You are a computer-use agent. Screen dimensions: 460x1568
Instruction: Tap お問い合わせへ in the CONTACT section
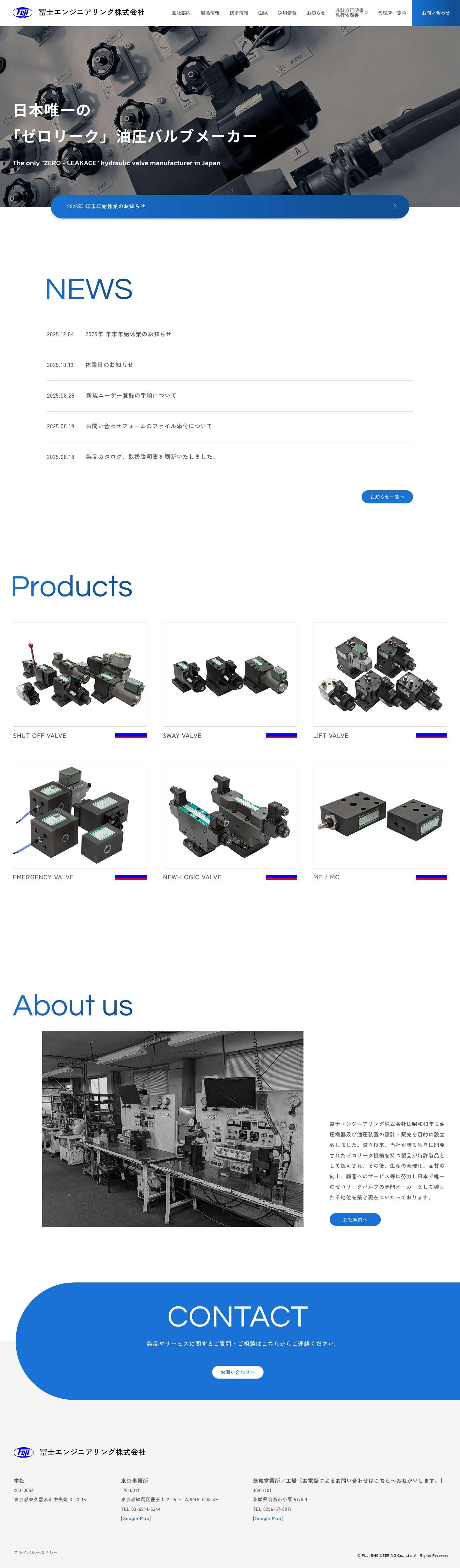coord(237,1372)
